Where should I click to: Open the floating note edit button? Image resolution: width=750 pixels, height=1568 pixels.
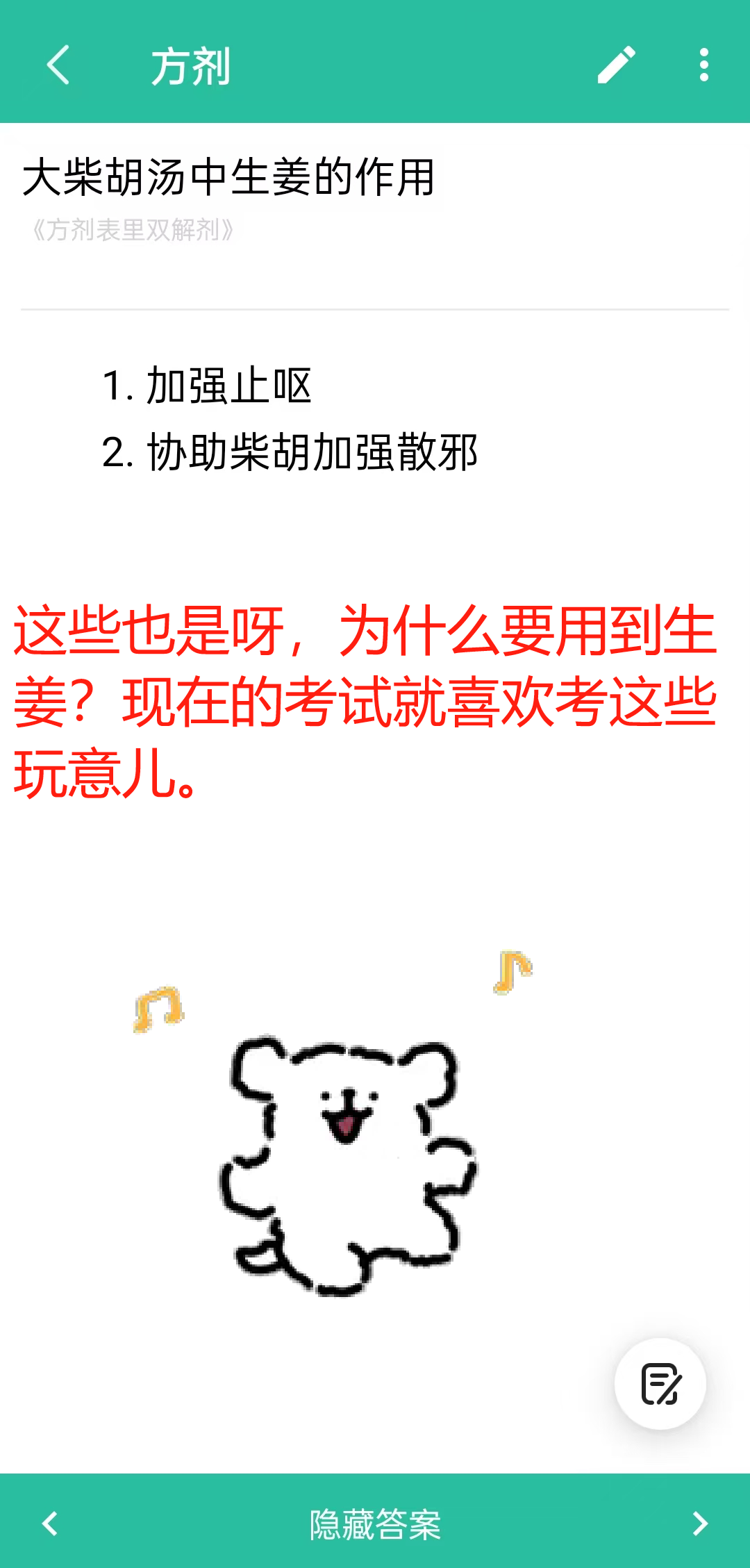(660, 1384)
